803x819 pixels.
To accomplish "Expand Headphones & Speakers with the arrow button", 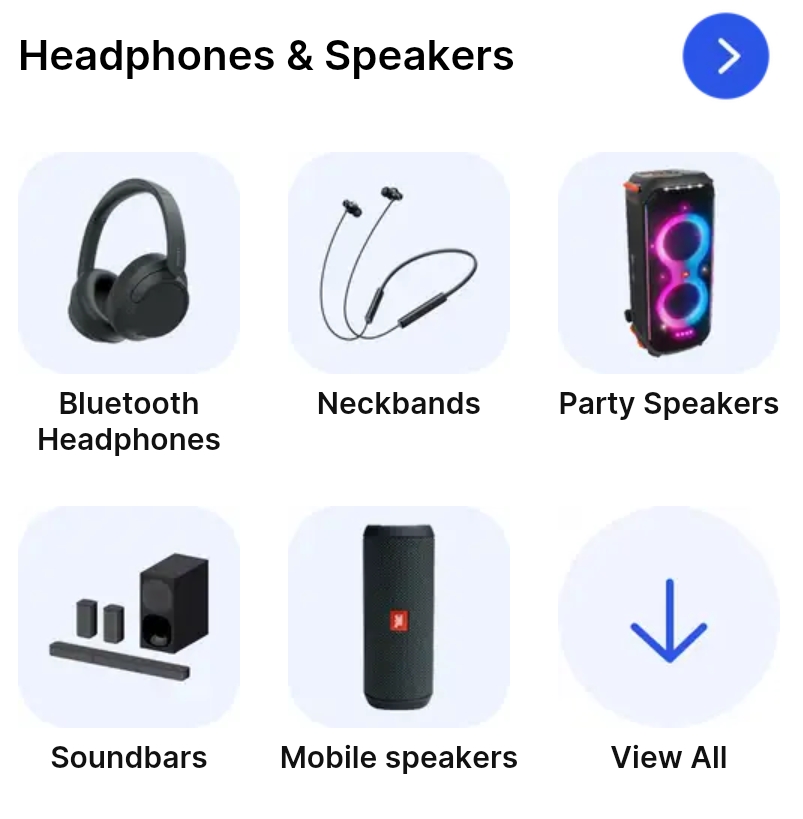I will (x=726, y=56).
